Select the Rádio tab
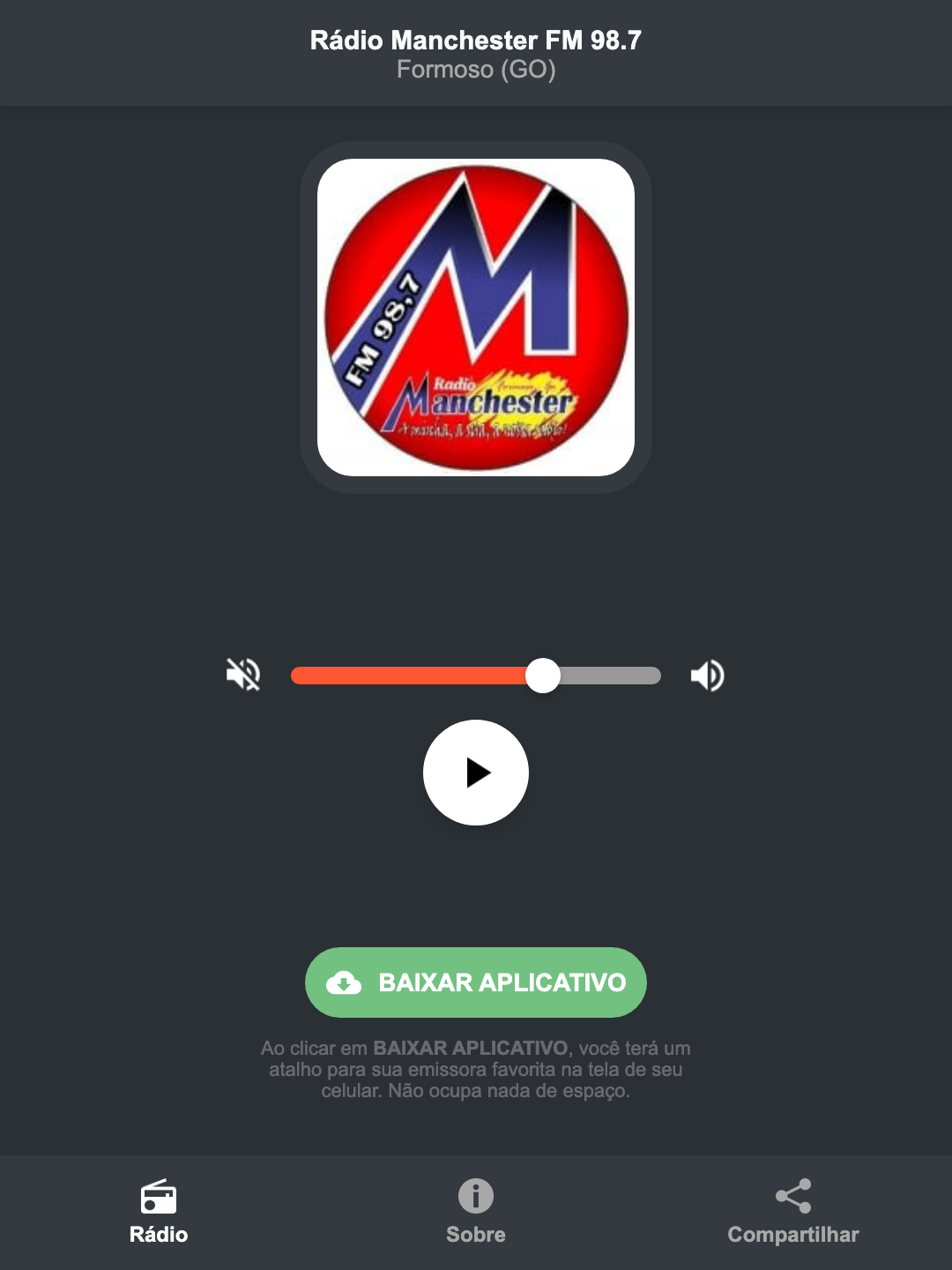Viewport: 952px width, 1270px height. point(159,1213)
